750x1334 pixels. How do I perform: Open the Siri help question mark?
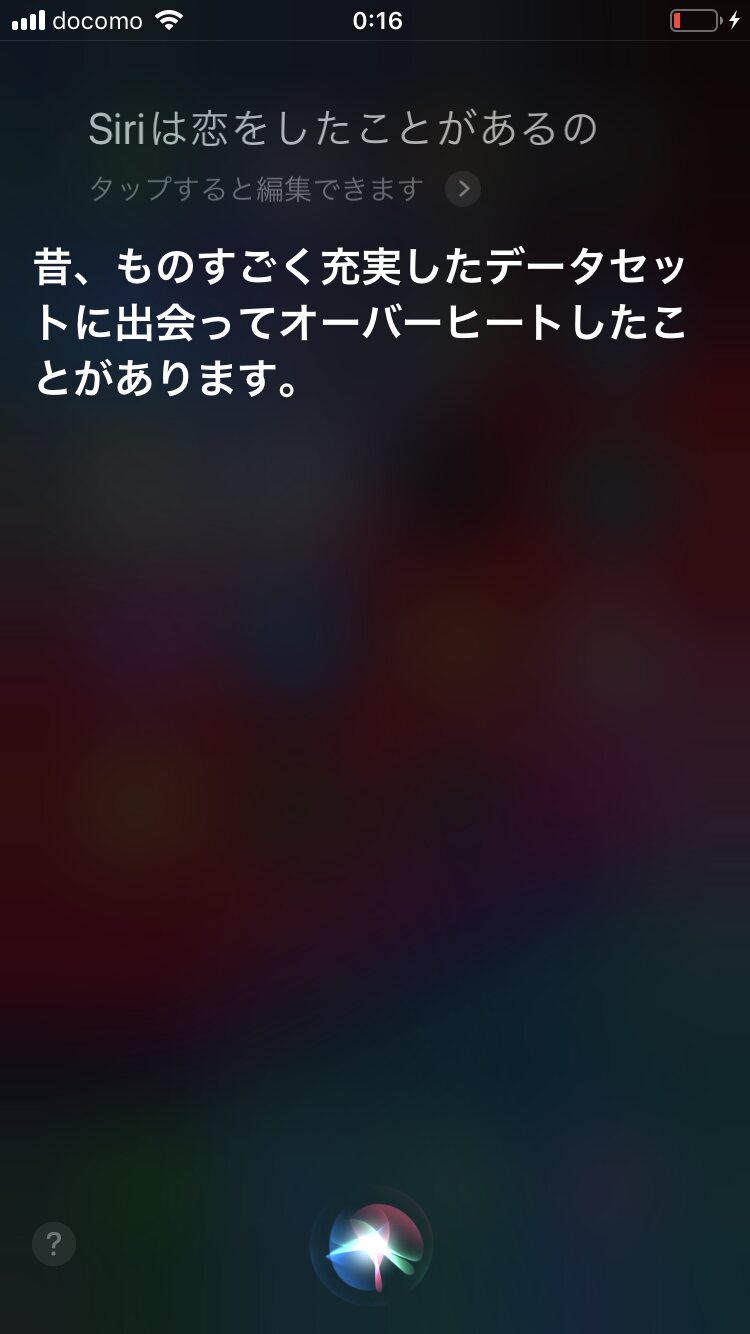(x=54, y=1245)
